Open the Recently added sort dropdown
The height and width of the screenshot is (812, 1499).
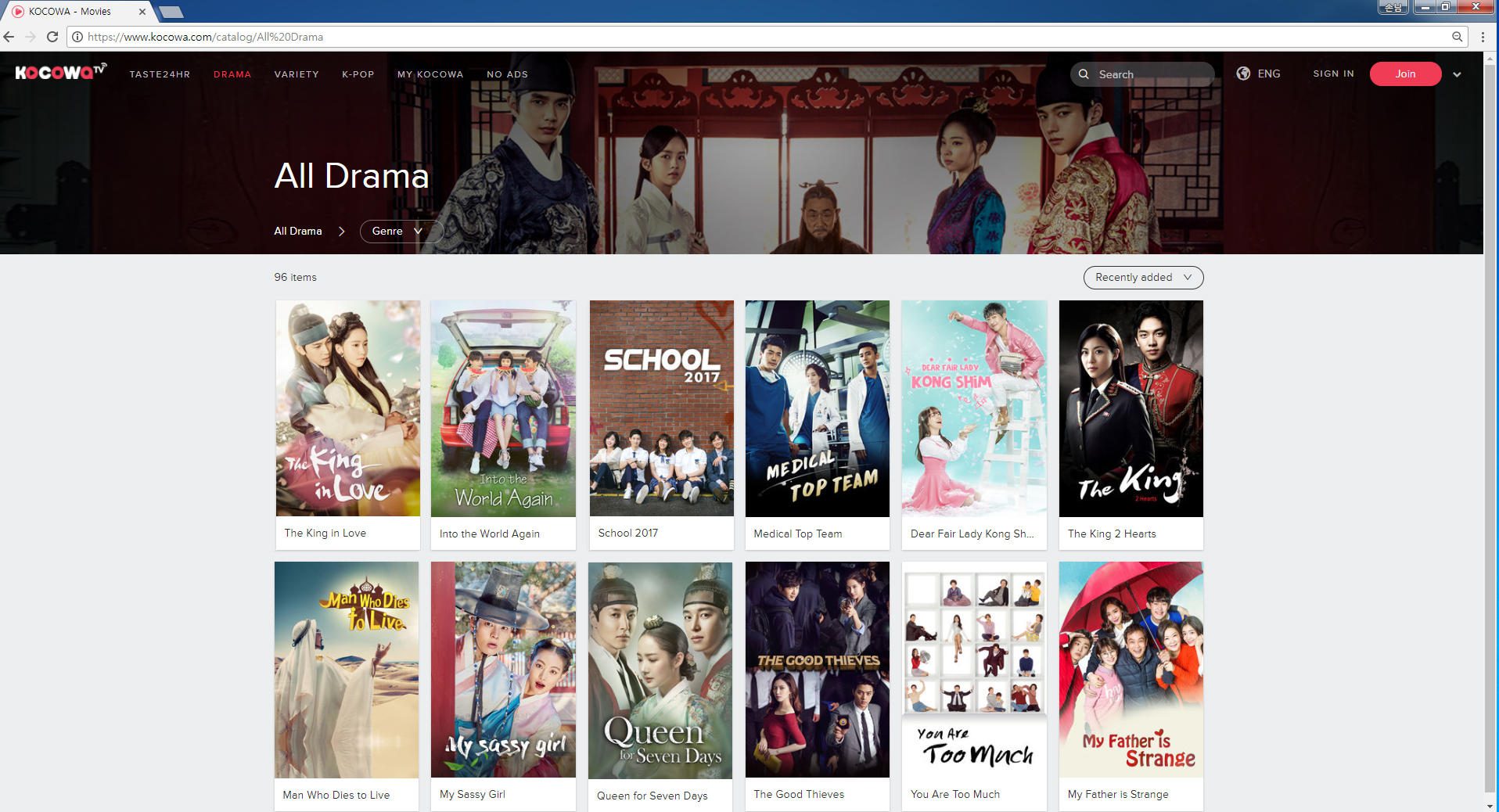tap(1142, 277)
